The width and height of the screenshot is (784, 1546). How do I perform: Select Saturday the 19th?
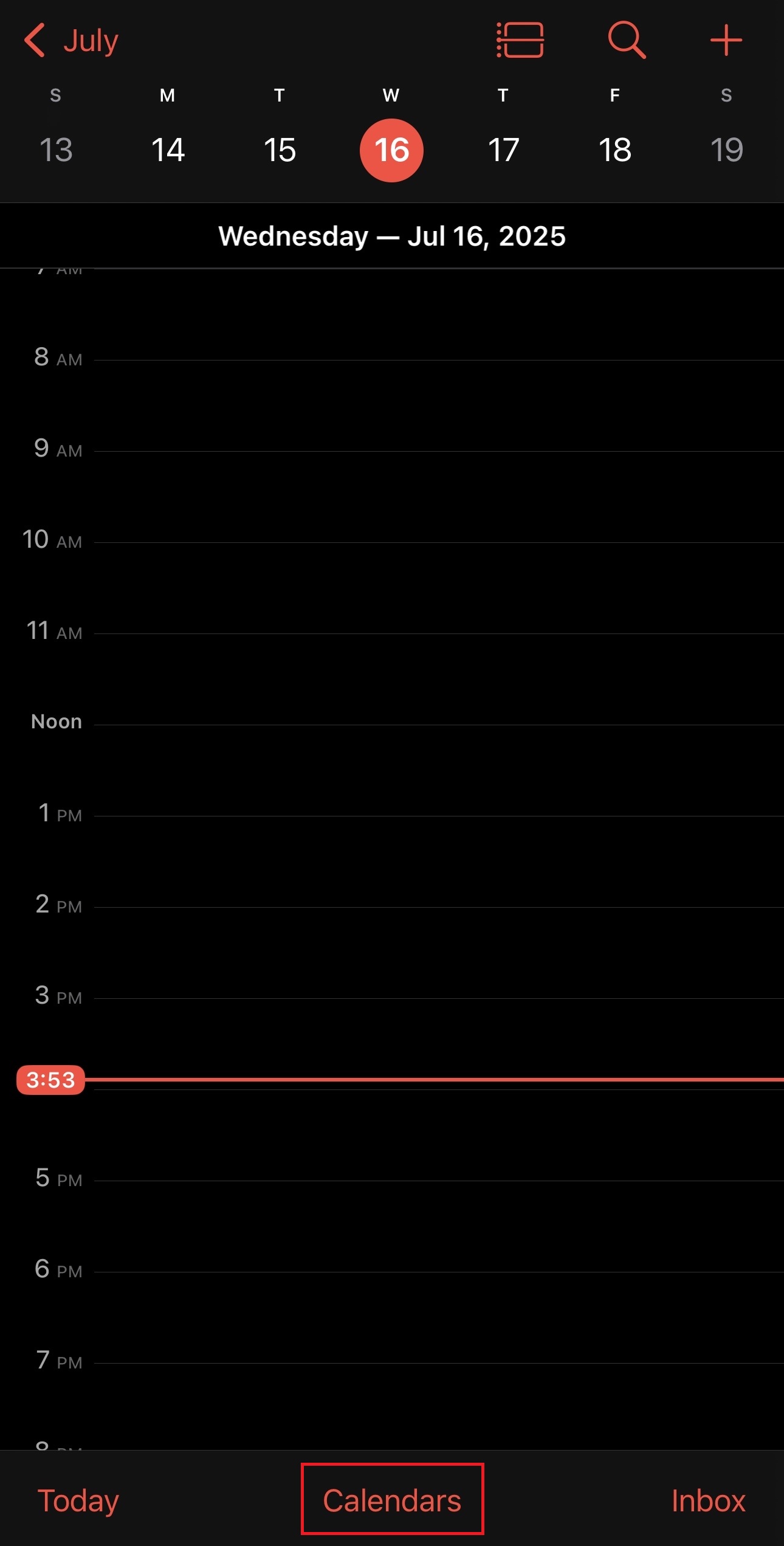coord(727,150)
